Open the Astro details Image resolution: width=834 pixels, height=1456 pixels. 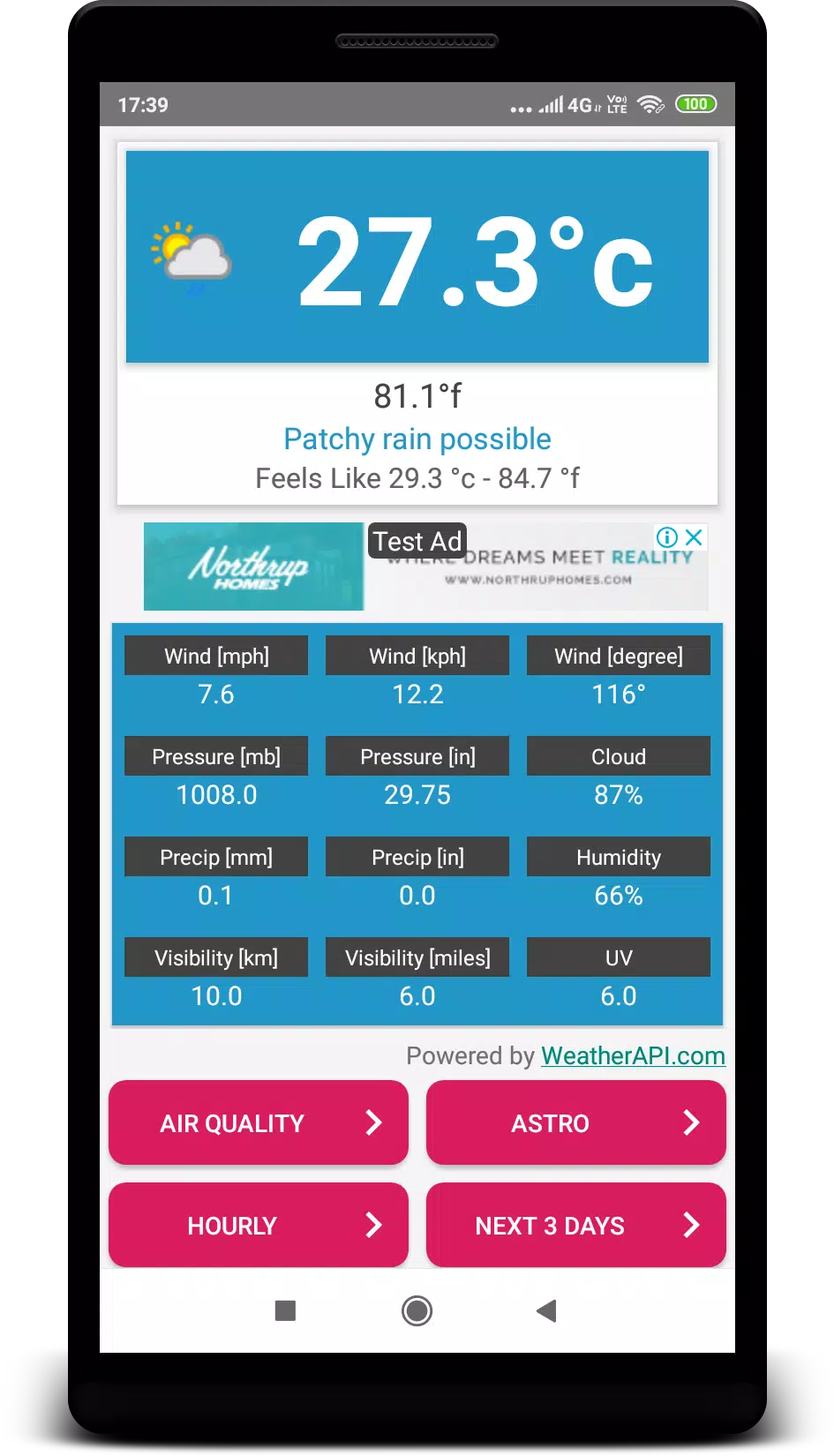(x=576, y=1122)
